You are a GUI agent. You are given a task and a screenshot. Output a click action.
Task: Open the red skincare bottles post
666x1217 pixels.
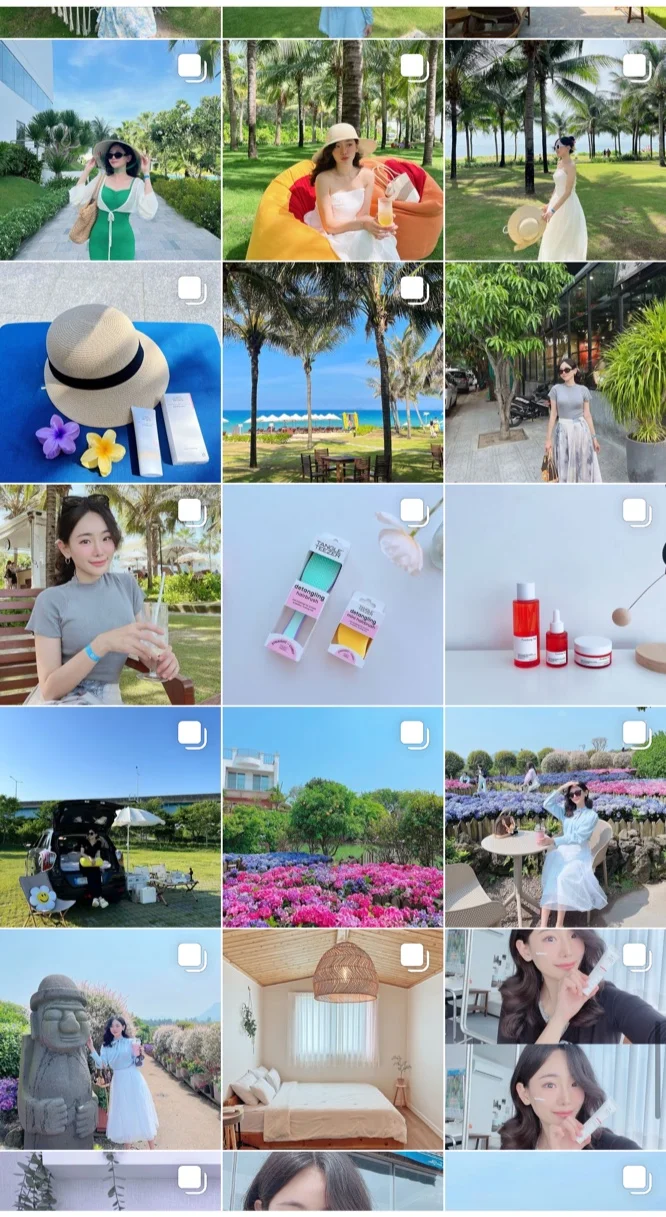(x=555, y=595)
